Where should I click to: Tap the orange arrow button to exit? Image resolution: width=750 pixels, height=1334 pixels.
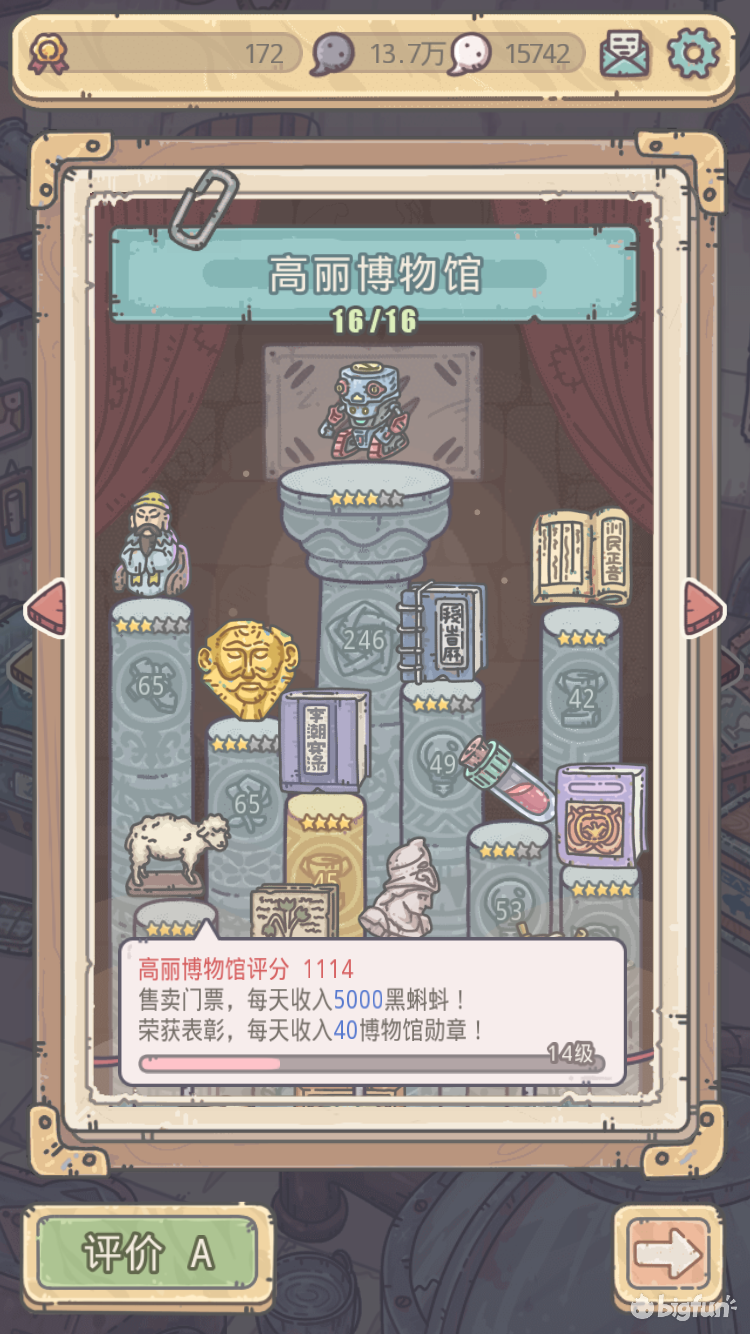(668, 1252)
